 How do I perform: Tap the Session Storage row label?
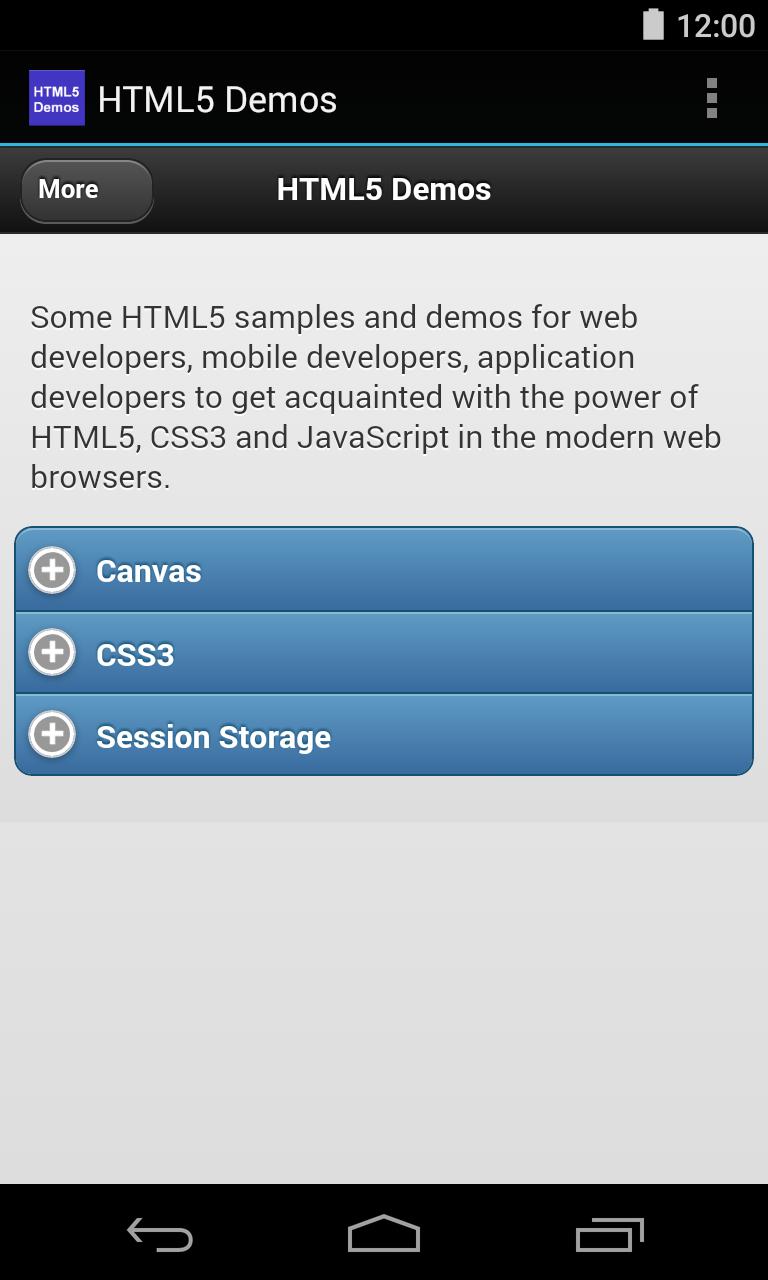coord(213,736)
